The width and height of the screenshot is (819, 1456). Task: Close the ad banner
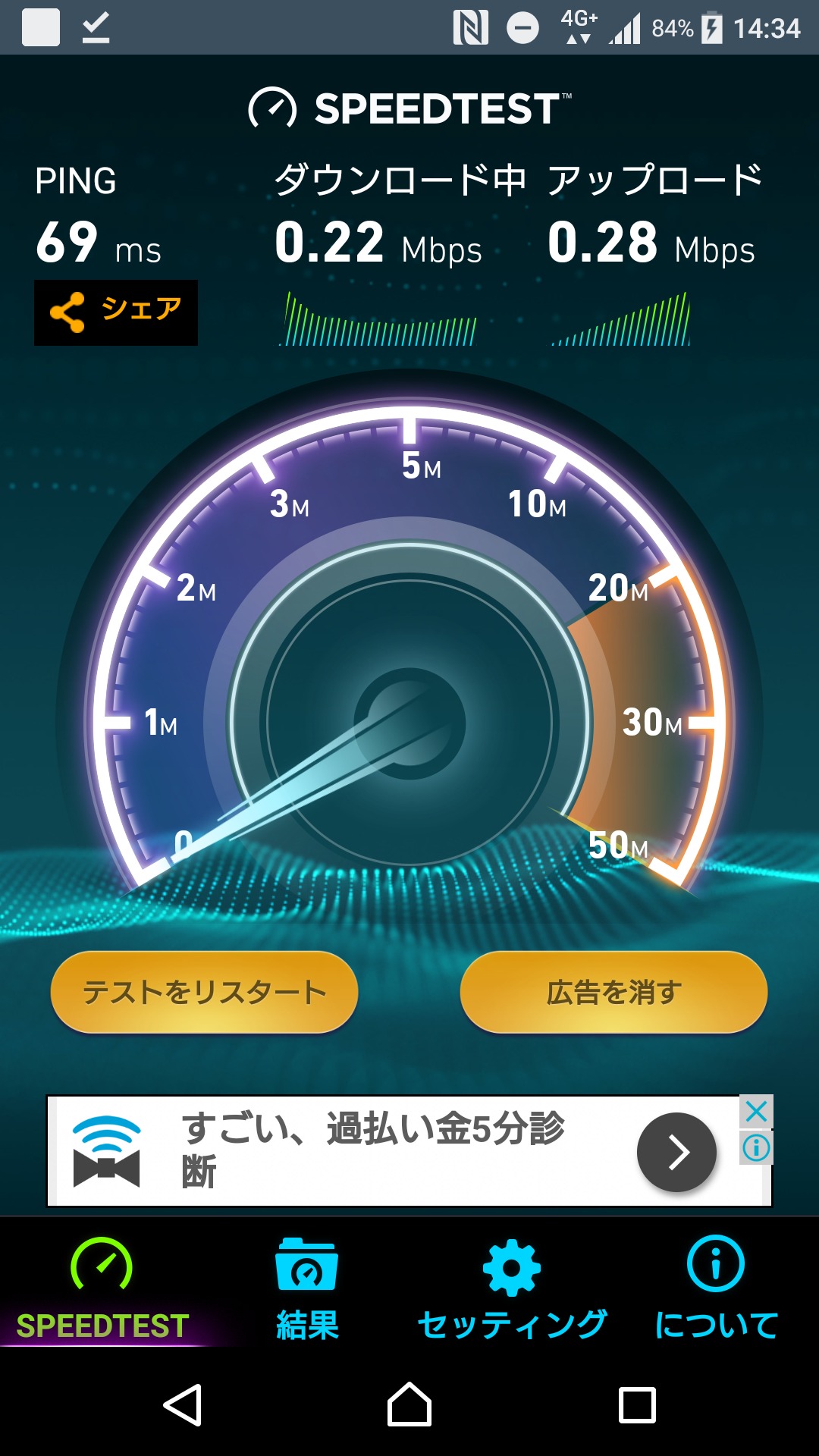pyautogui.click(x=756, y=1112)
